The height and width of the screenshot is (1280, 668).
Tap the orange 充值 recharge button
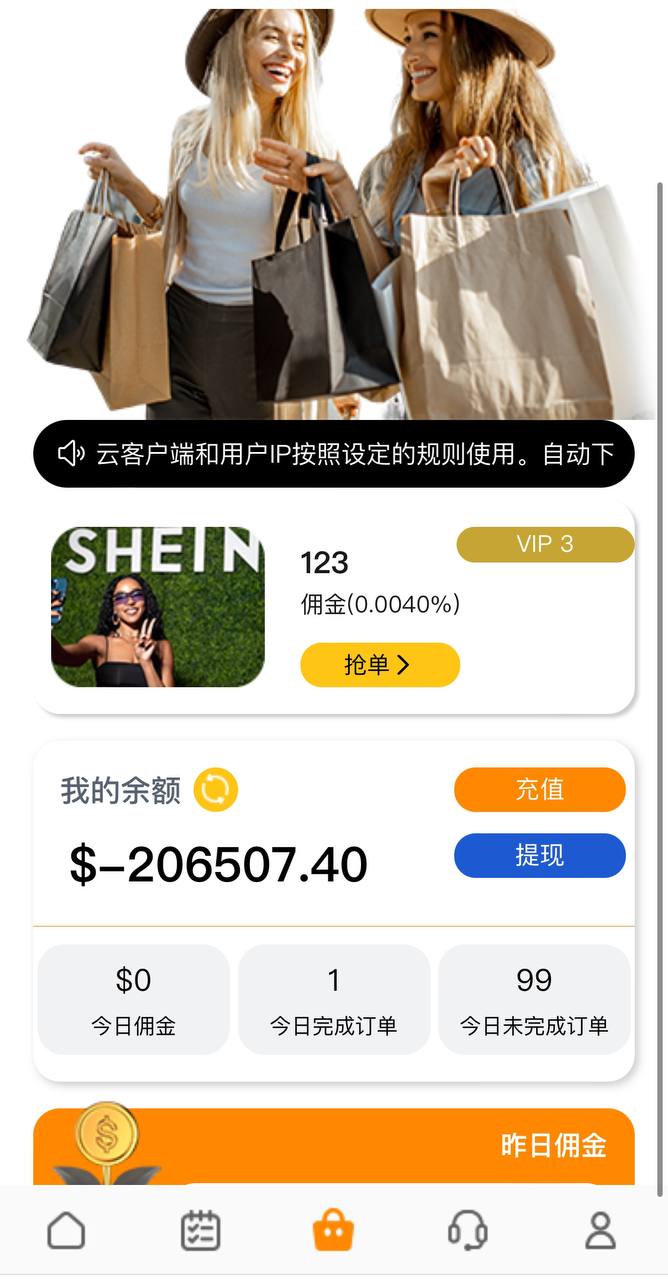[x=540, y=790]
